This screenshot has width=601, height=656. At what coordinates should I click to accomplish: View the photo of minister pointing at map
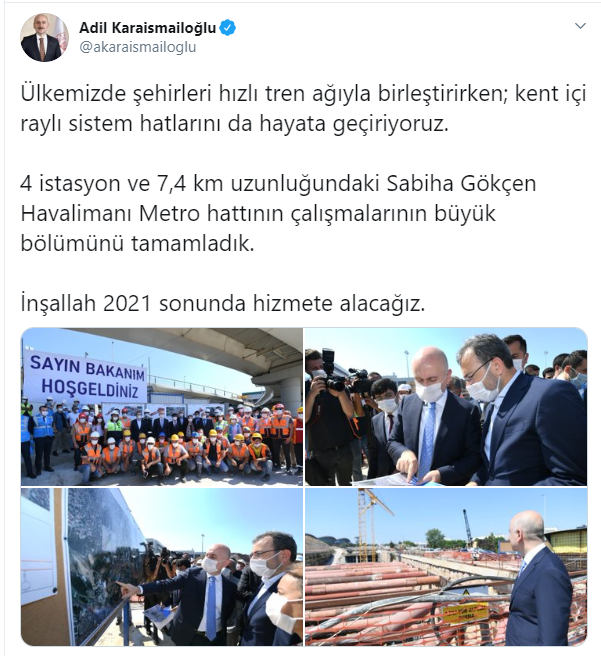coord(161,567)
